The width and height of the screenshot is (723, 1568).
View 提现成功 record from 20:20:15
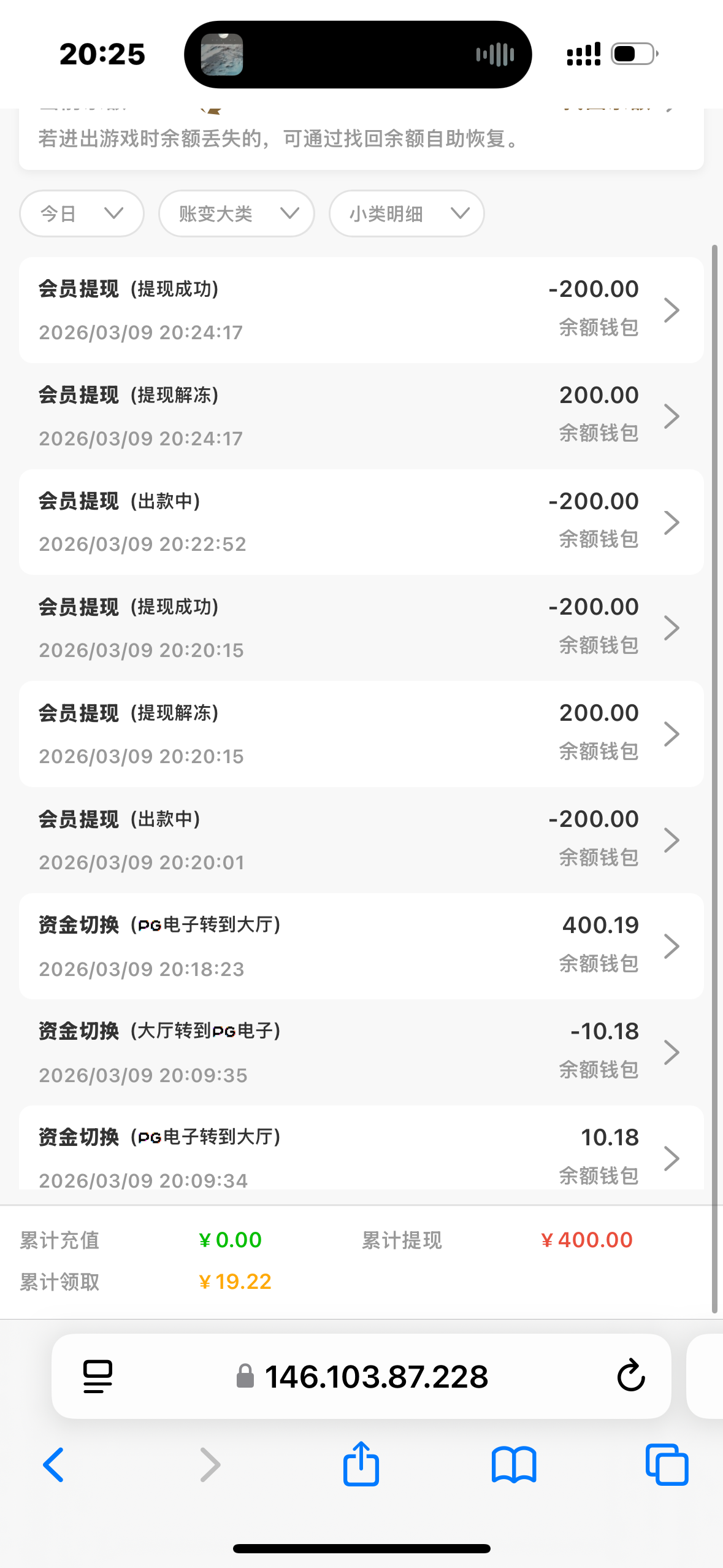click(x=361, y=628)
